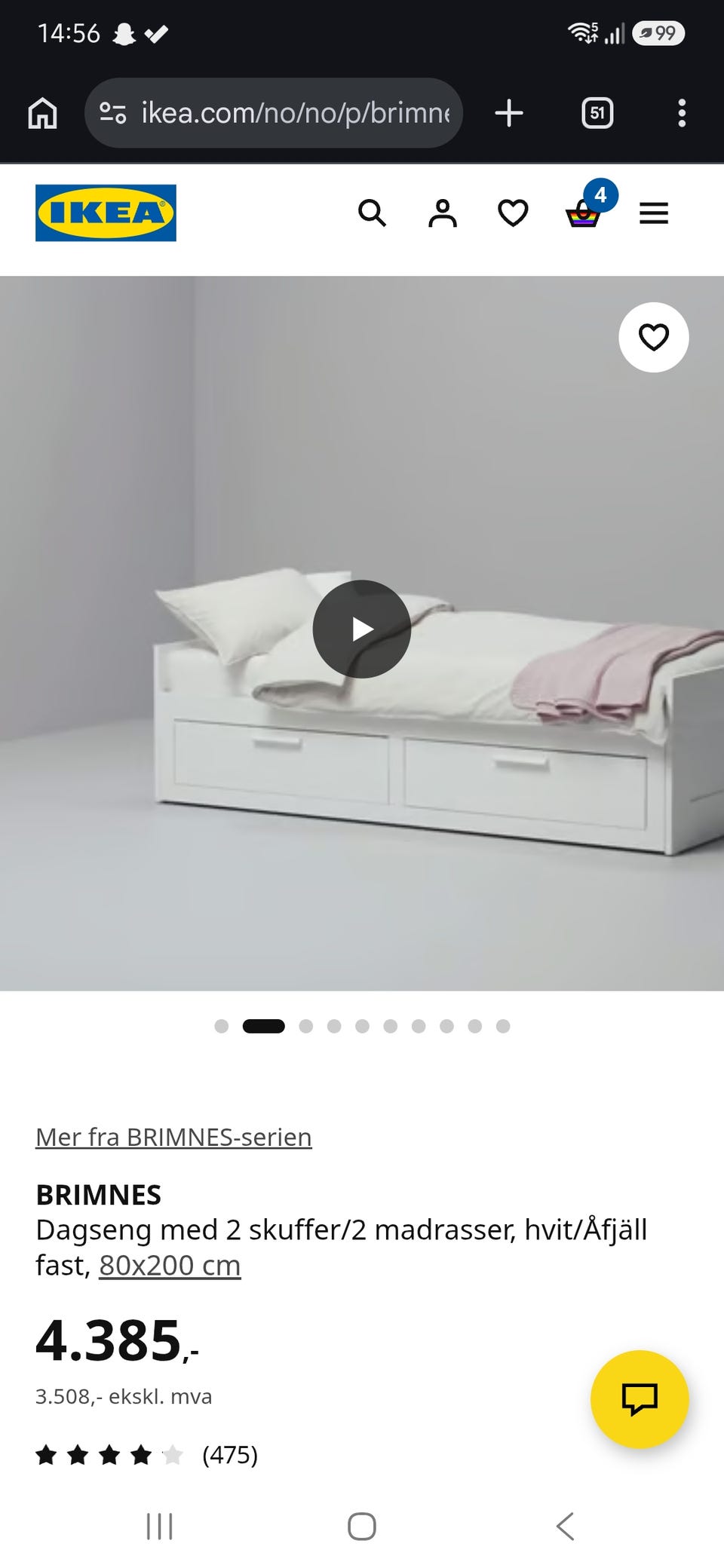
Task: Open the tab switcher showing 51
Action: [597, 113]
